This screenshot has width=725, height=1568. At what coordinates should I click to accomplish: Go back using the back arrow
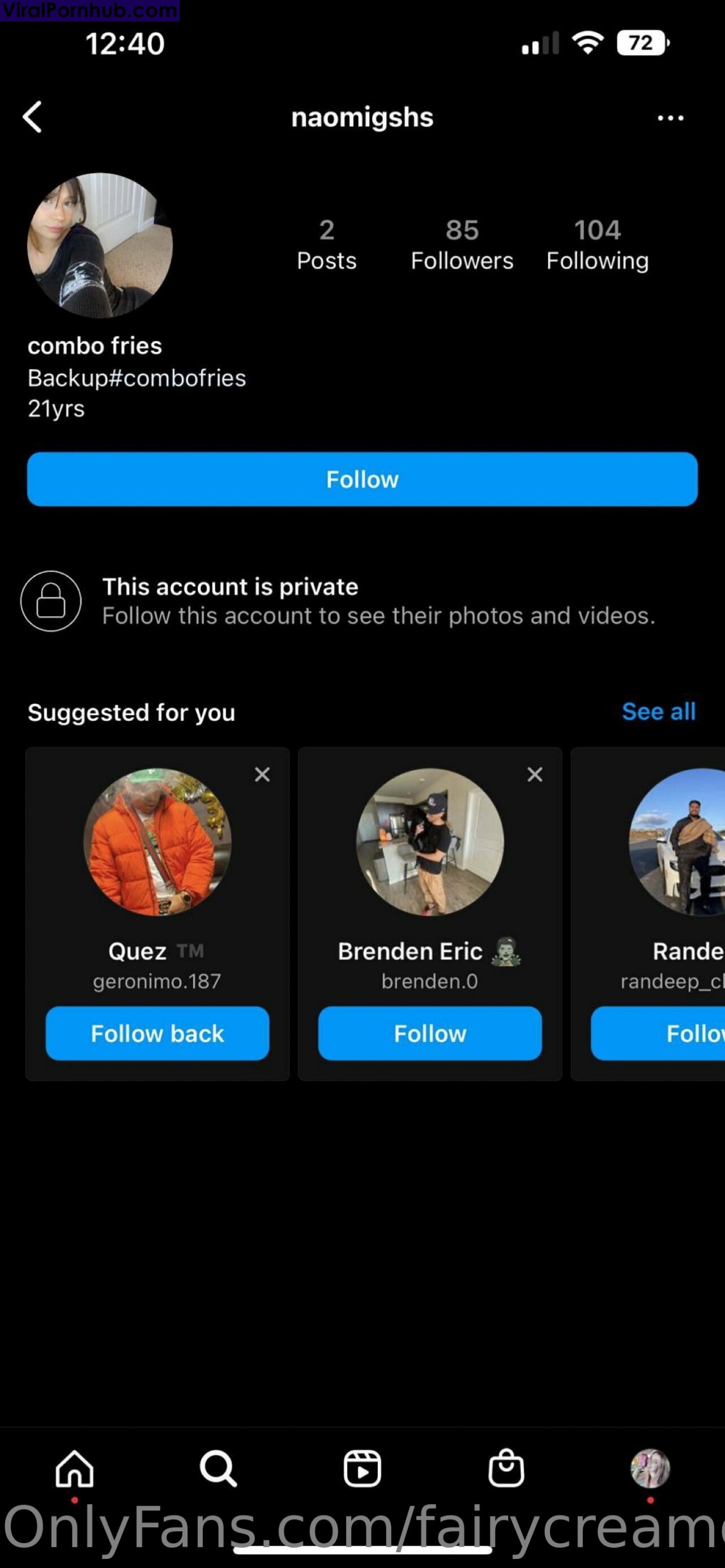(32, 117)
